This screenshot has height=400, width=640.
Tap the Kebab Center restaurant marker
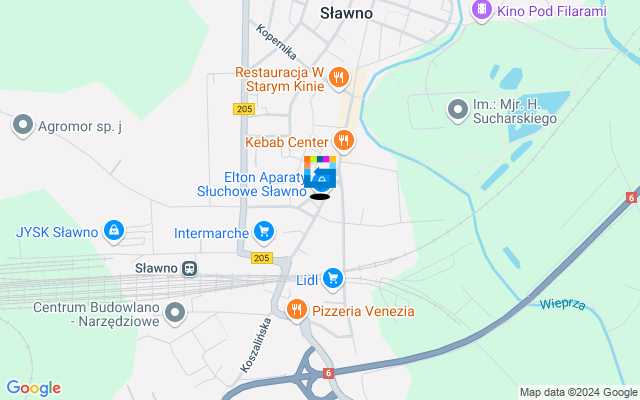(344, 141)
